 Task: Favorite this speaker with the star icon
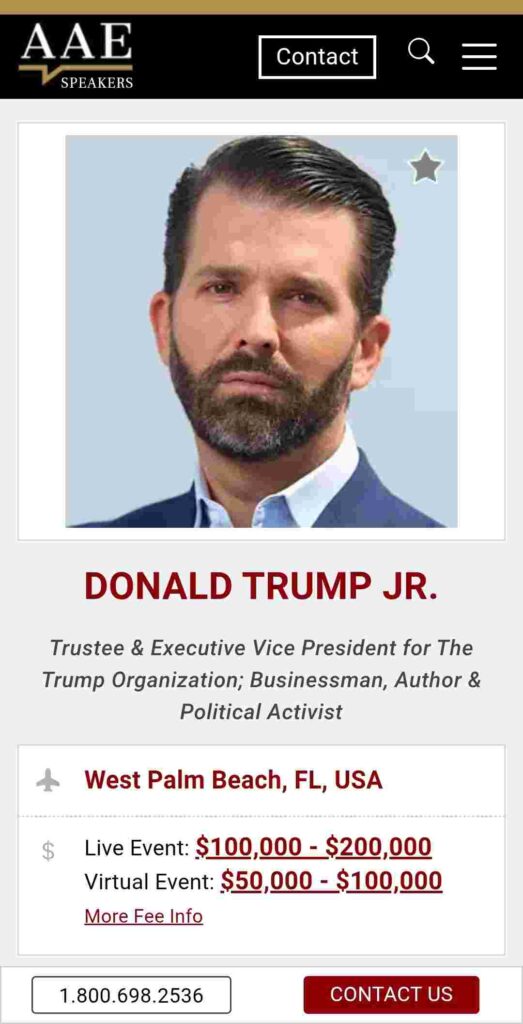[425, 167]
